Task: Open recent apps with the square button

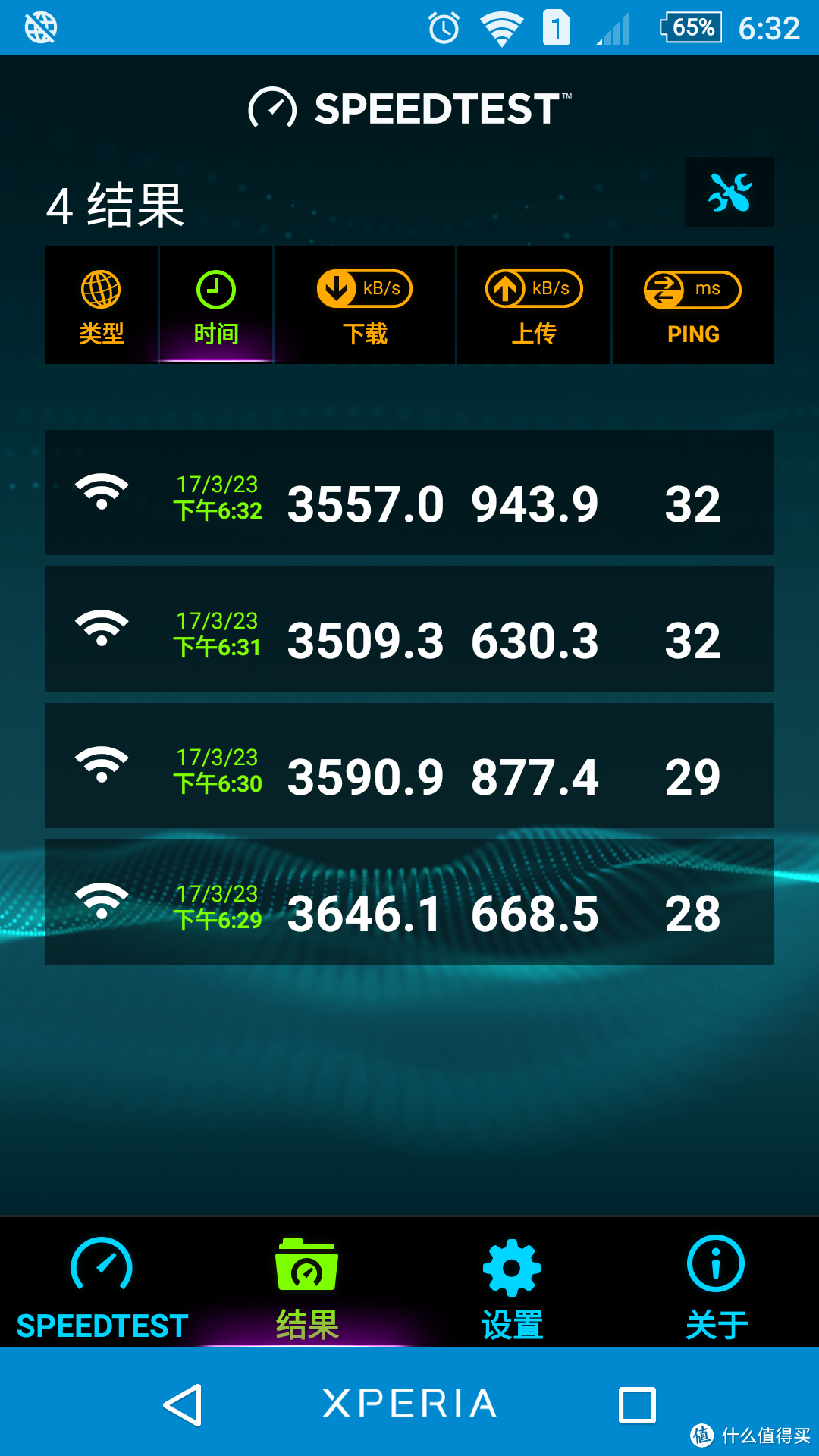Action: click(637, 1404)
